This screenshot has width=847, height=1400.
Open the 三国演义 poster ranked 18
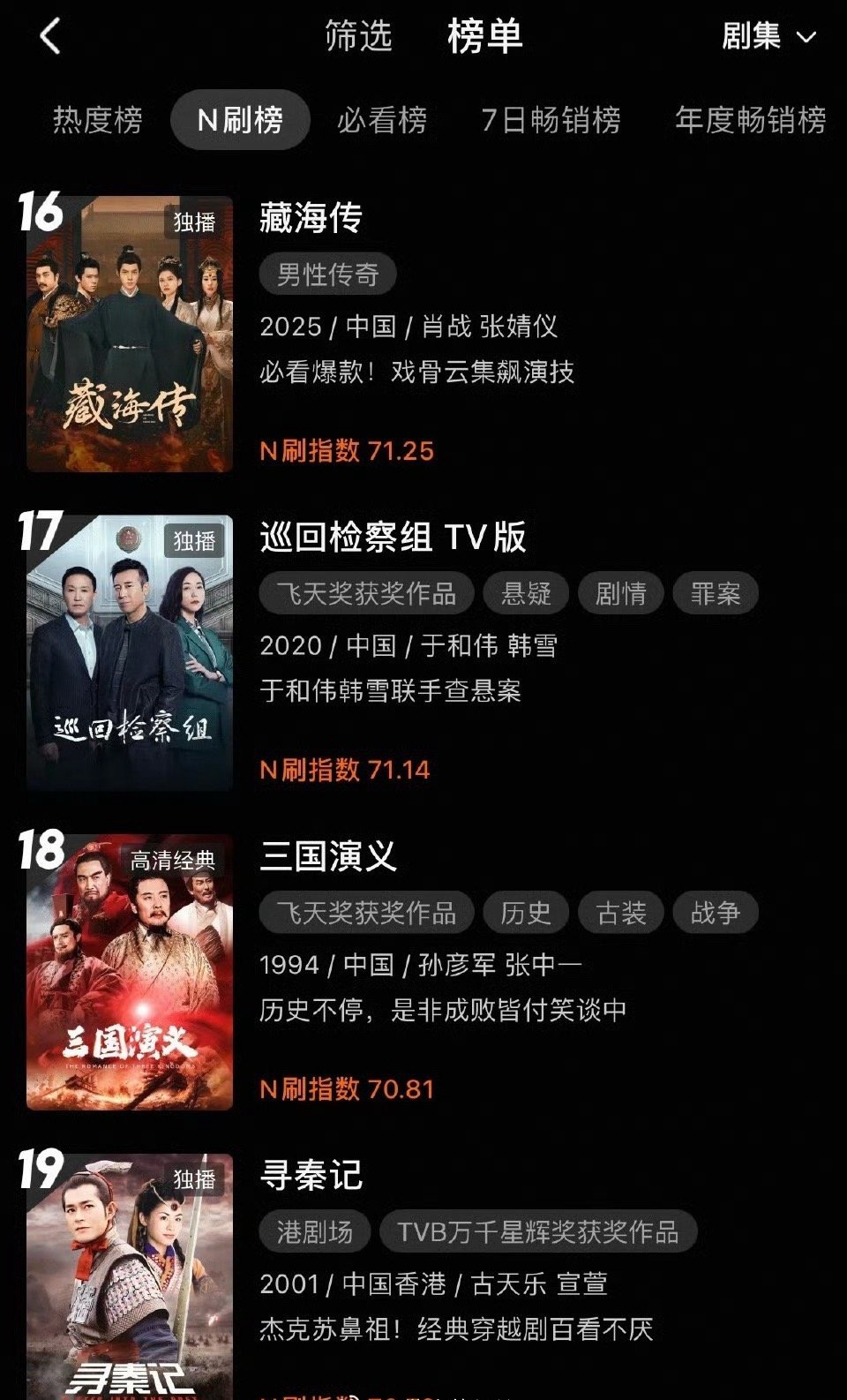point(130,972)
